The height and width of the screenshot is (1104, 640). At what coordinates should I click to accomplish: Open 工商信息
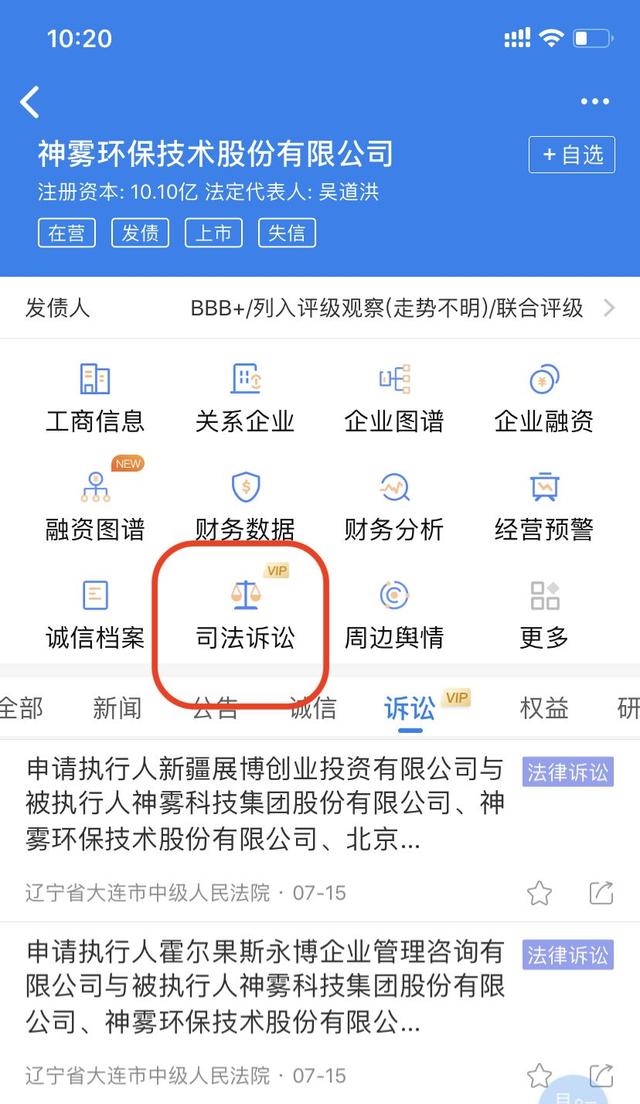click(x=95, y=399)
